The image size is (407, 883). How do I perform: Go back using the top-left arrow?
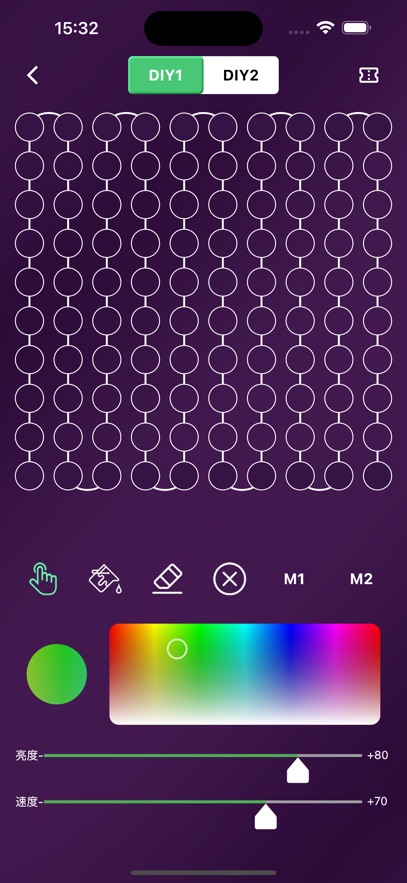point(33,75)
